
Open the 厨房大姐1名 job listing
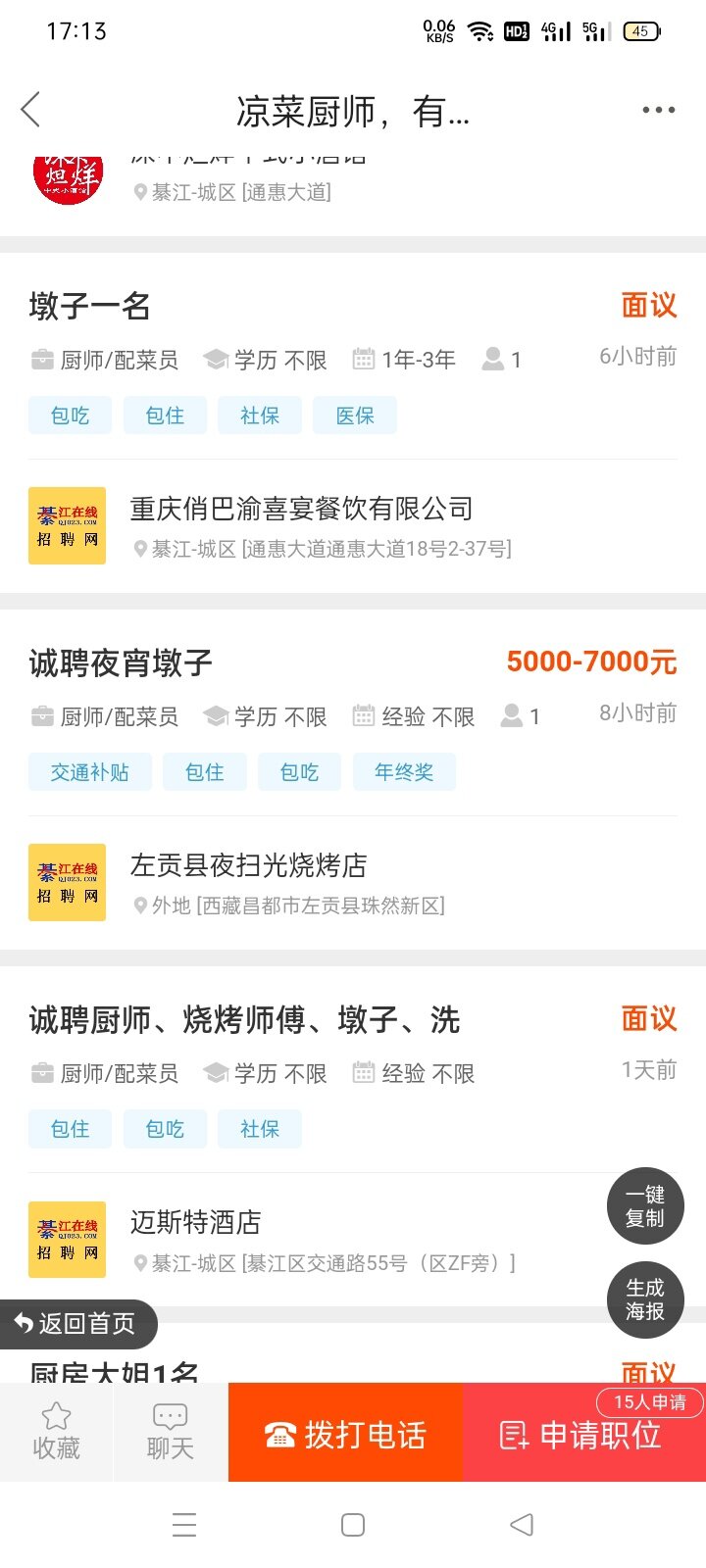[x=114, y=1371]
